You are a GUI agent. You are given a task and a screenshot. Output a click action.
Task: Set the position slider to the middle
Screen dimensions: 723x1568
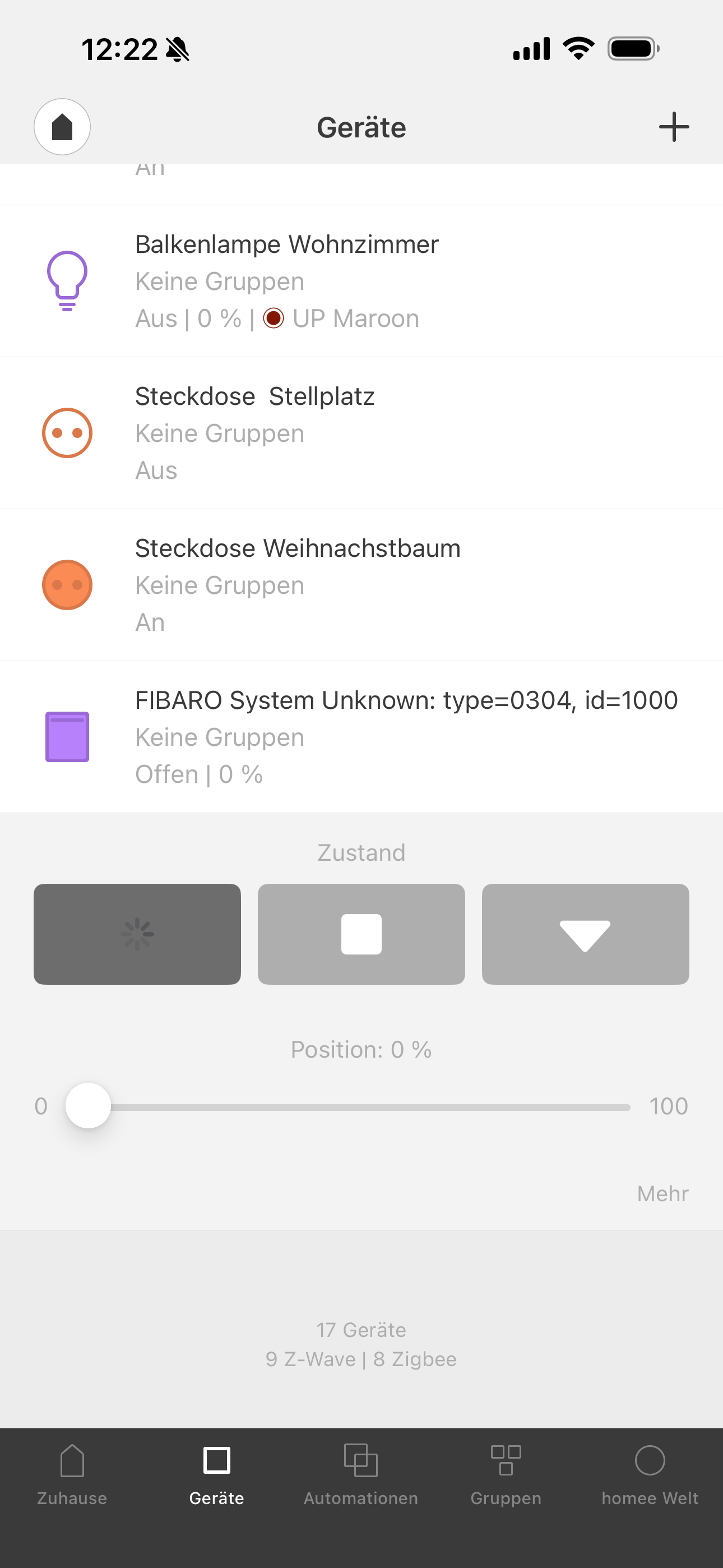tap(359, 1106)
